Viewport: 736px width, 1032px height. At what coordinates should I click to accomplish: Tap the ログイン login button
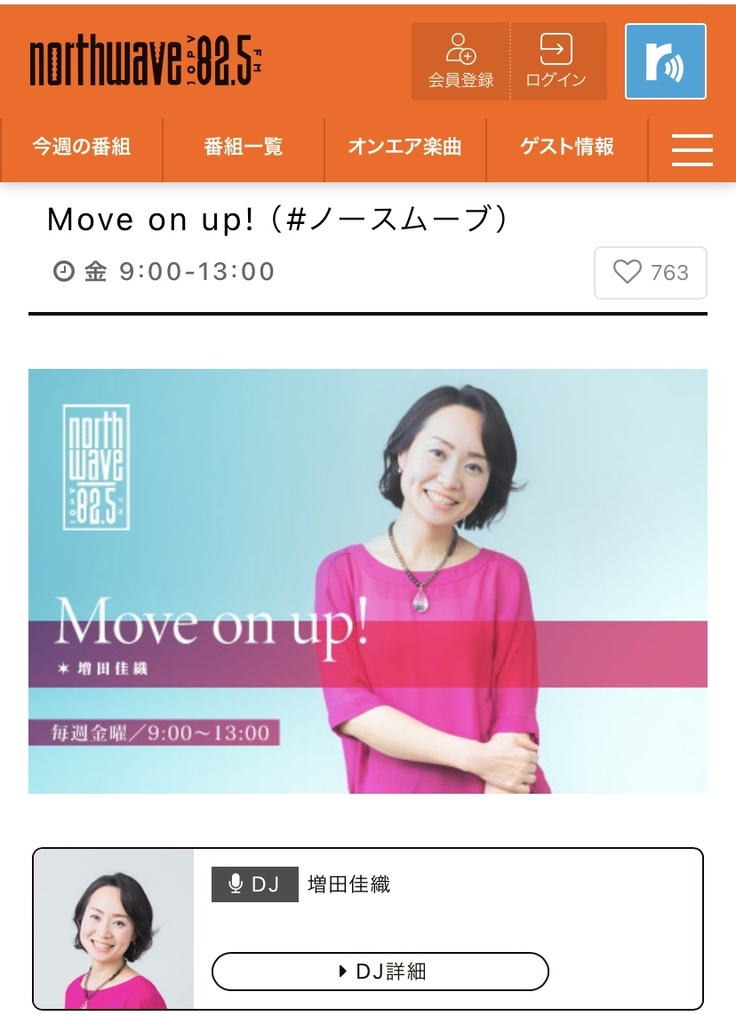tap(557, 62)
